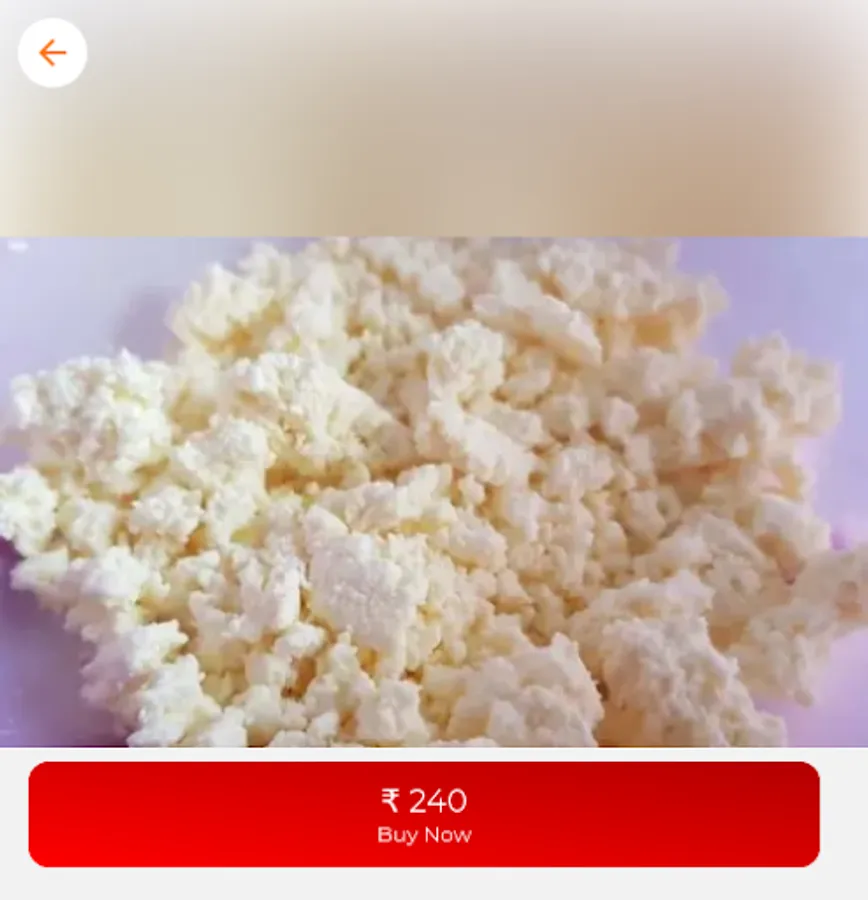Go back using the orange arrow
The image size is (868, 900).
(52, 53)
